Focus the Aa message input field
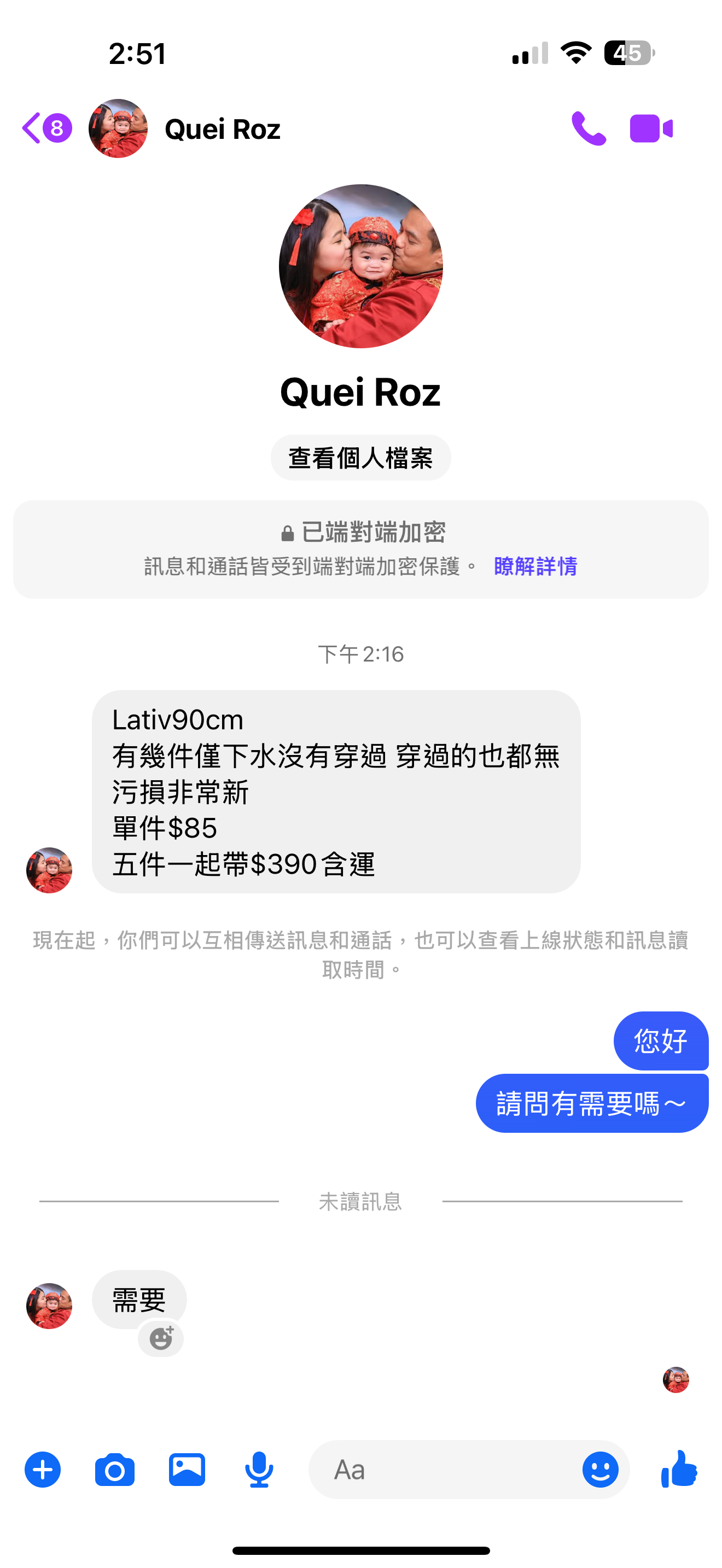722x1568 pixels. click(x=444, y=1470)
